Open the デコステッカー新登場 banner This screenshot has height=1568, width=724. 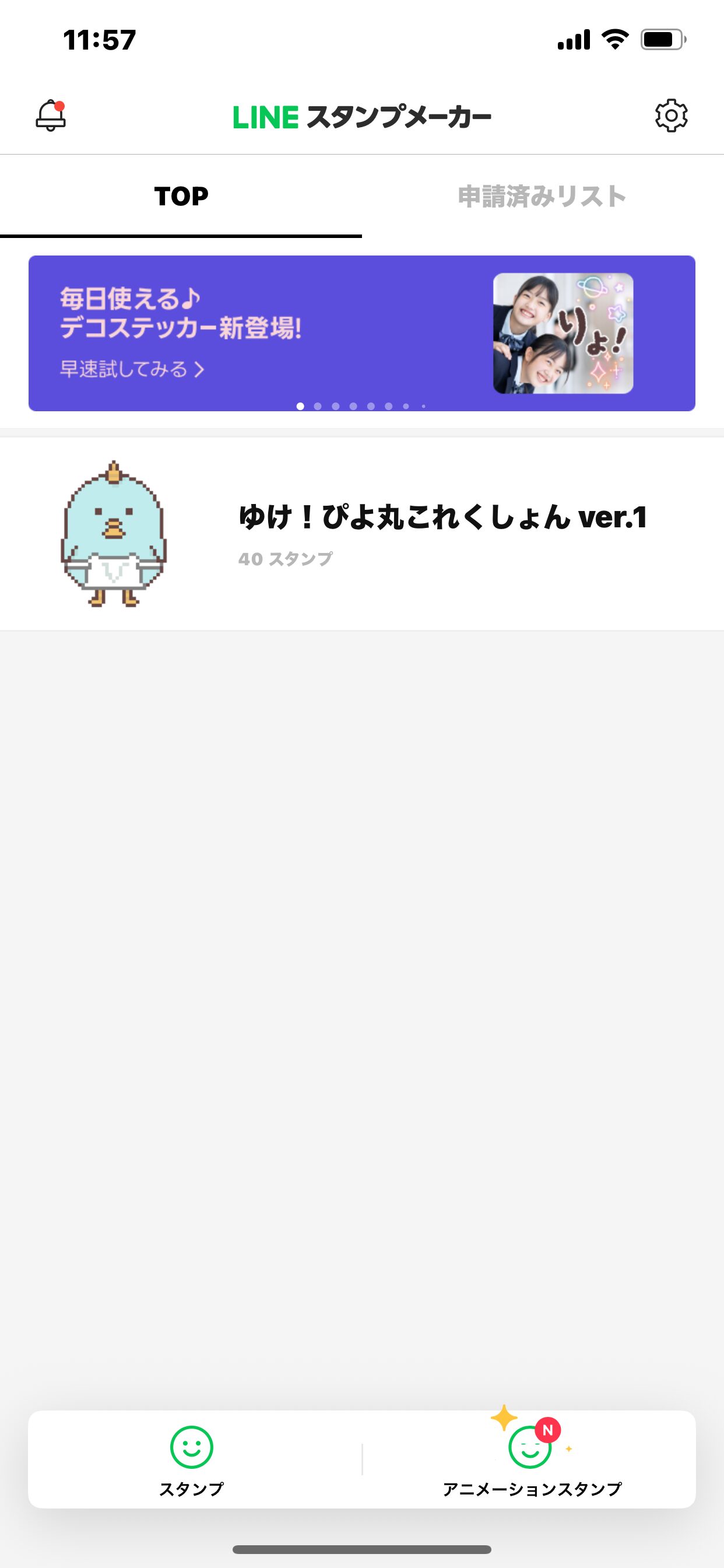click(x=362, y=333)
